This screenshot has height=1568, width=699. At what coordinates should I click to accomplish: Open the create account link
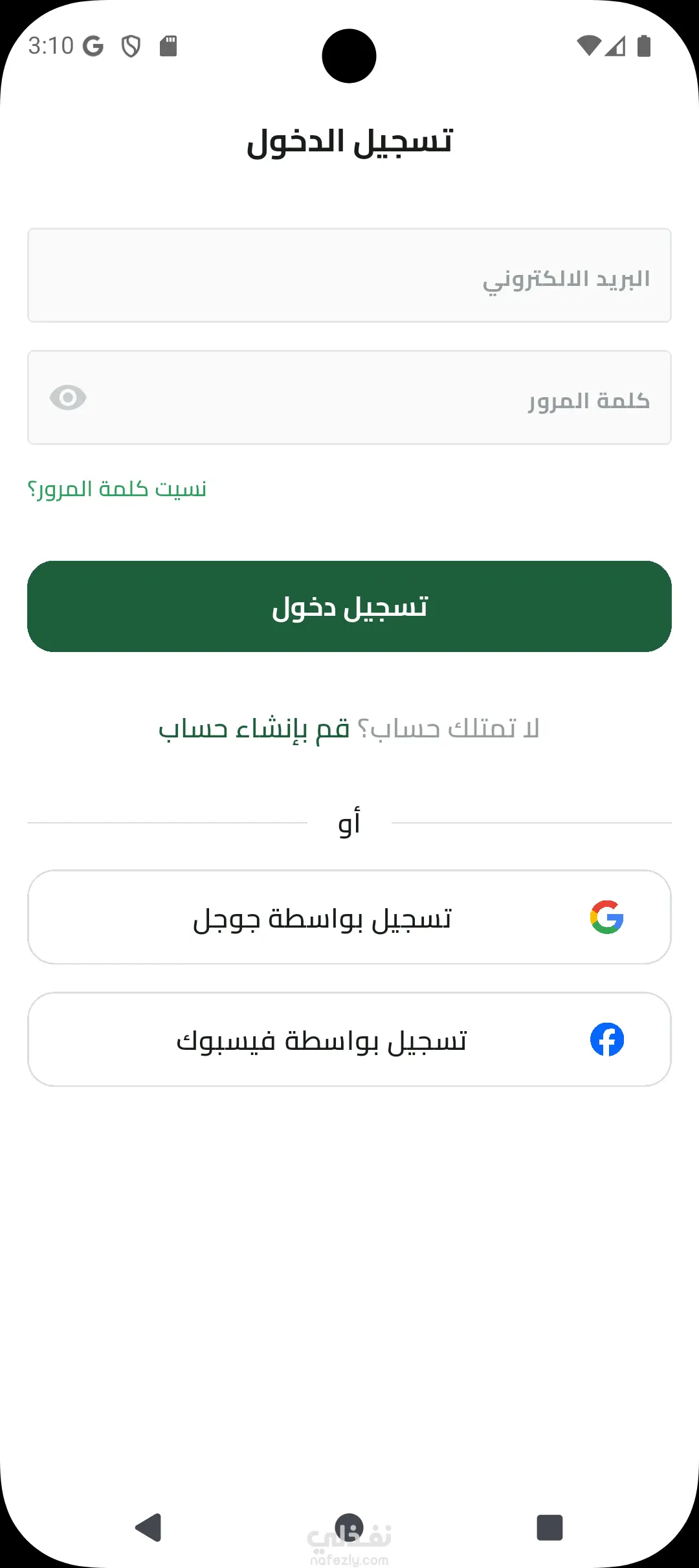point(254,729)
